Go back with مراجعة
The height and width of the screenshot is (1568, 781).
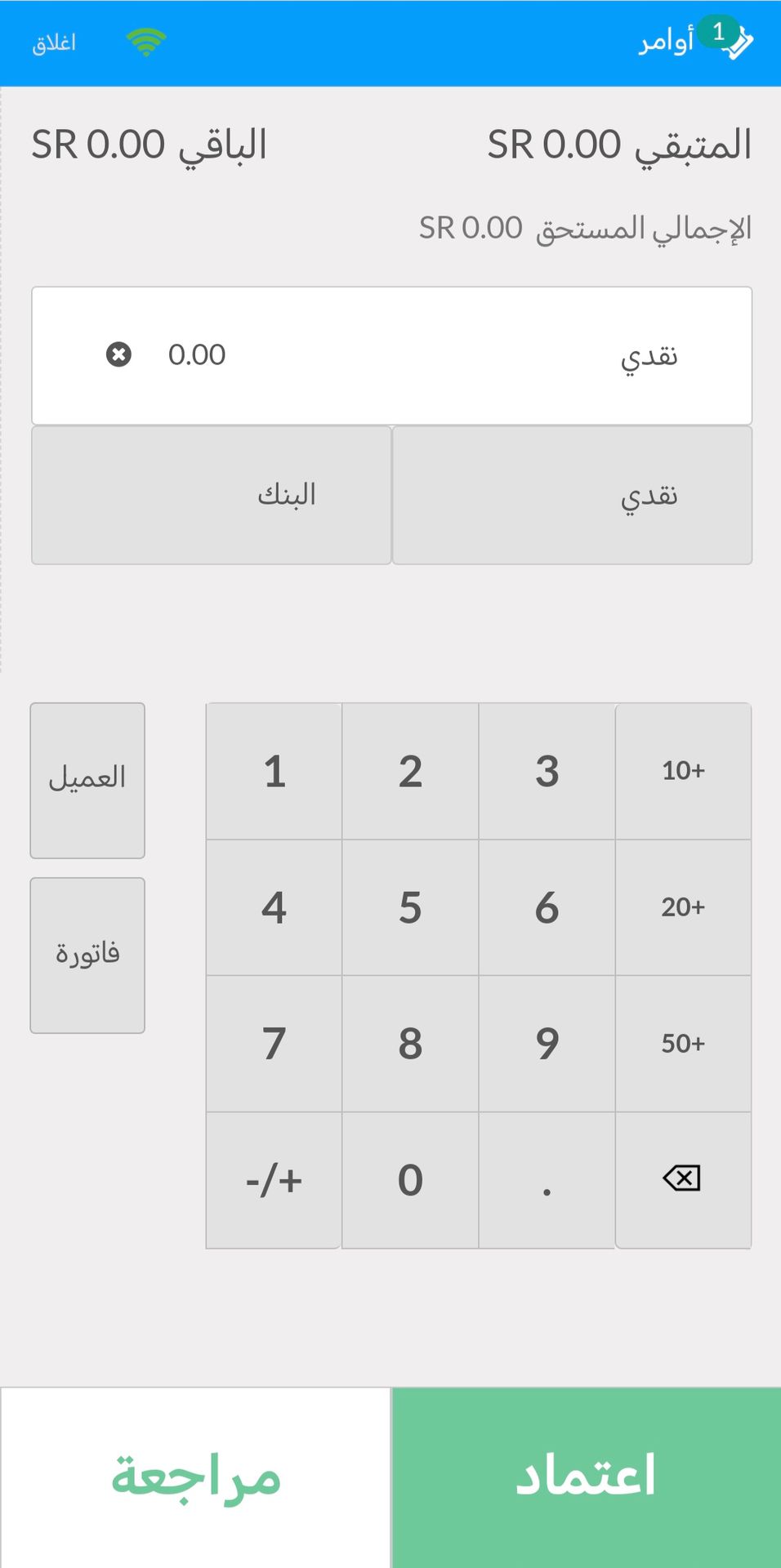pos(195,1477)
